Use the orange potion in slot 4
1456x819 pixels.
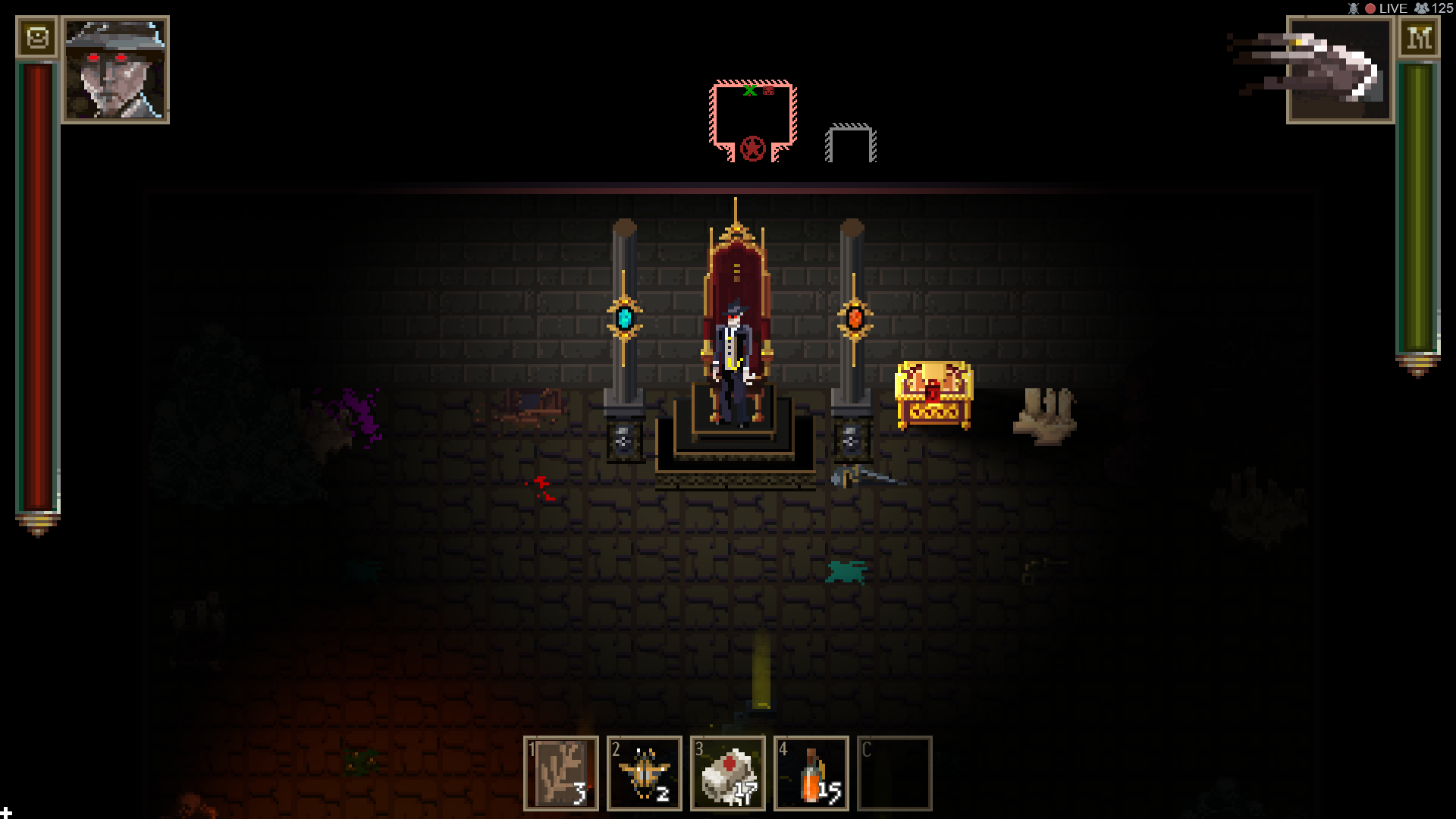point(811,773)
